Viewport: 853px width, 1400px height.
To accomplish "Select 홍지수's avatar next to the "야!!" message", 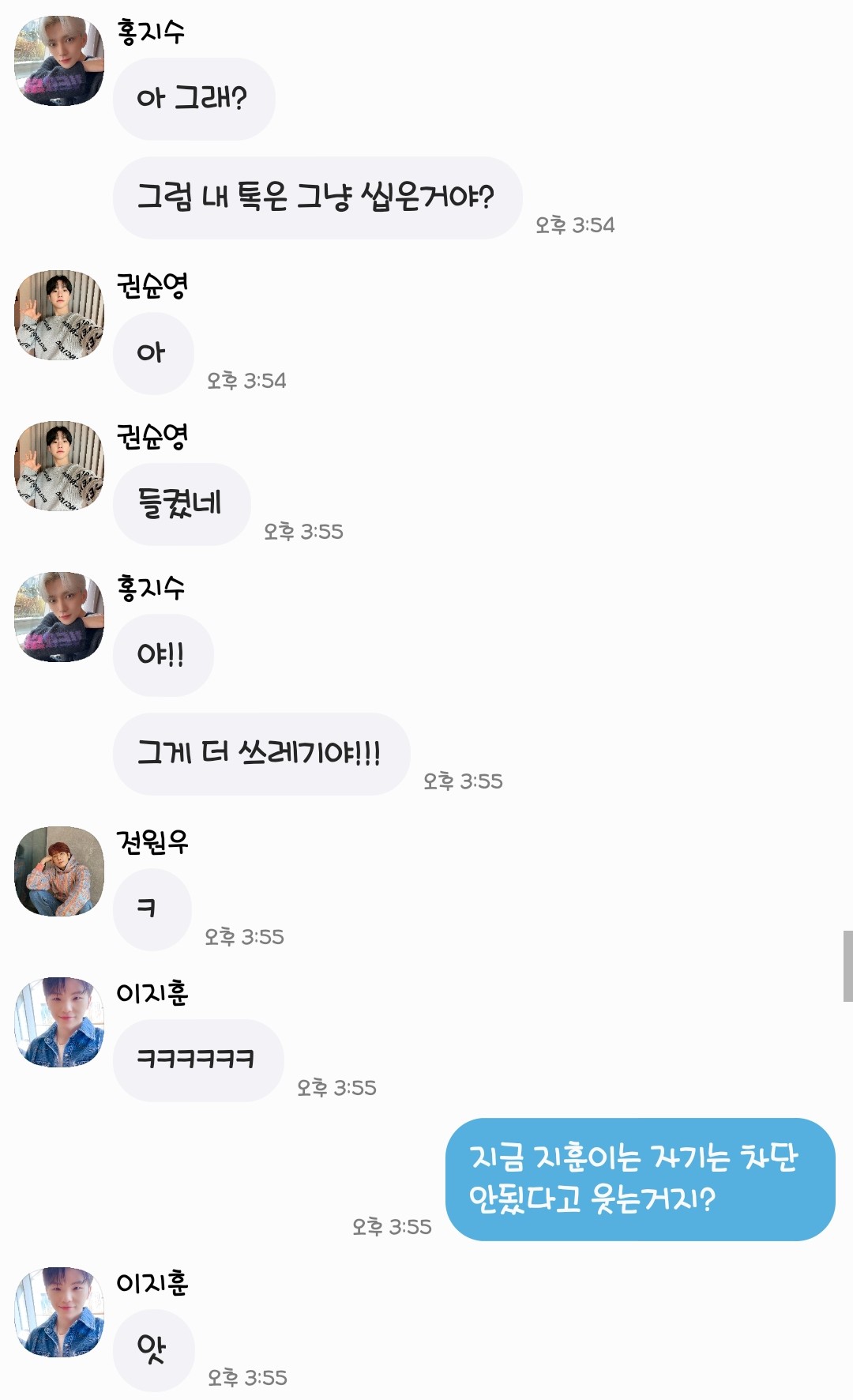I will pyautogui.click(x=59, y=617).
